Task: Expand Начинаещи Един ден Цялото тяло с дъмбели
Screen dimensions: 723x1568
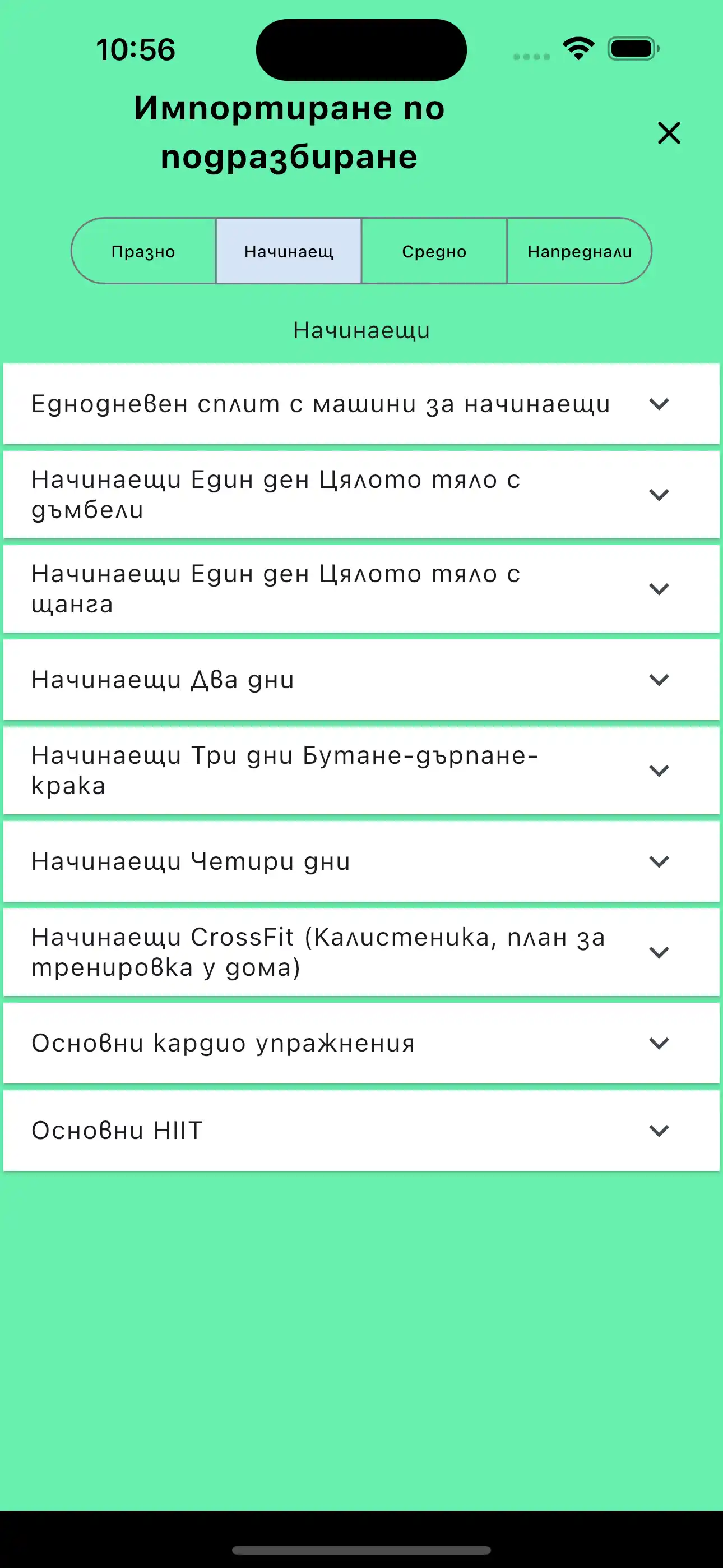Action: pos(659,495)
